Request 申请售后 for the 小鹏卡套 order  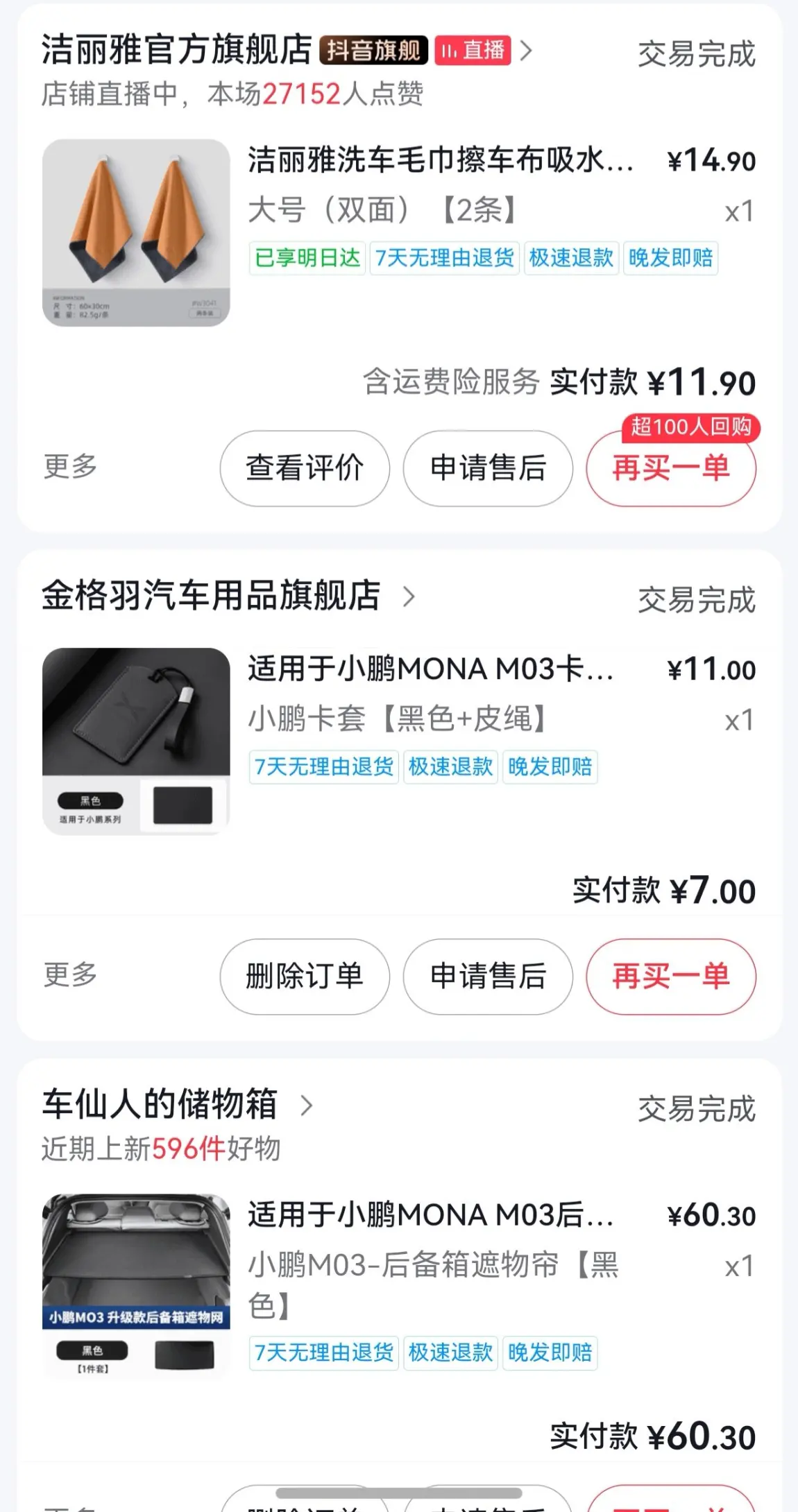488,977
